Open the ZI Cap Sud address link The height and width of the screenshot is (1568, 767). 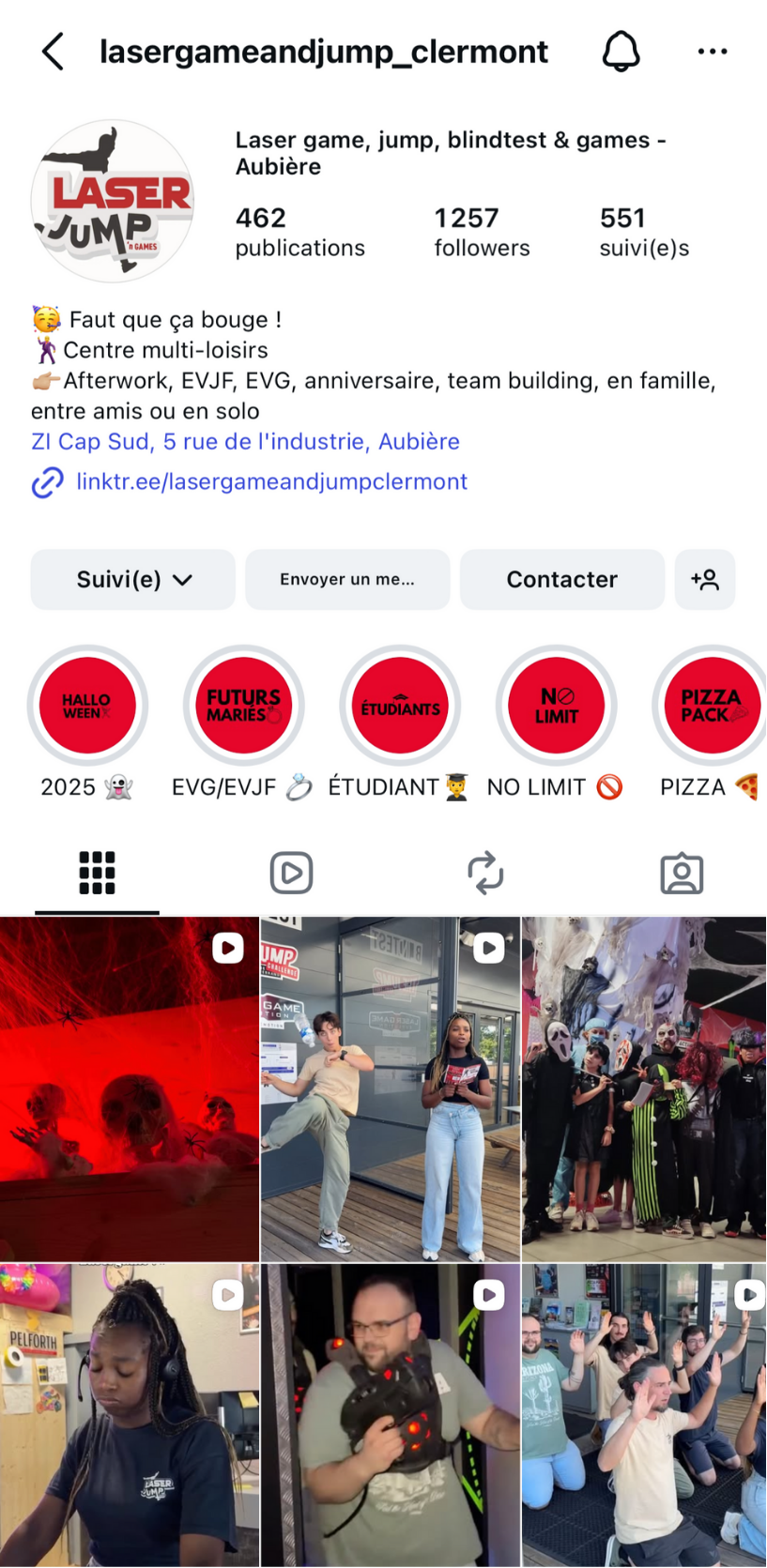coord(245,441)
